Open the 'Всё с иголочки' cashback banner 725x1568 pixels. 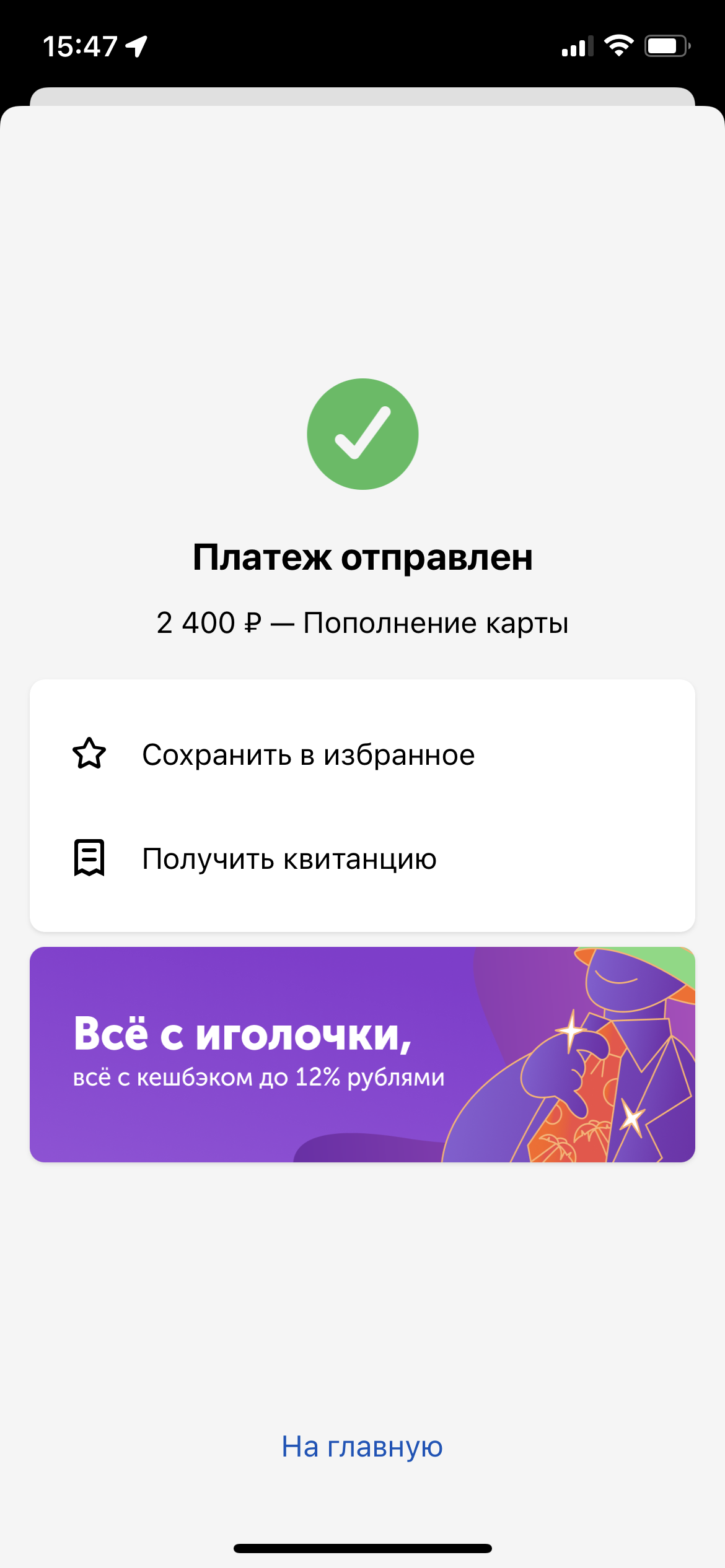point(362,1054)
